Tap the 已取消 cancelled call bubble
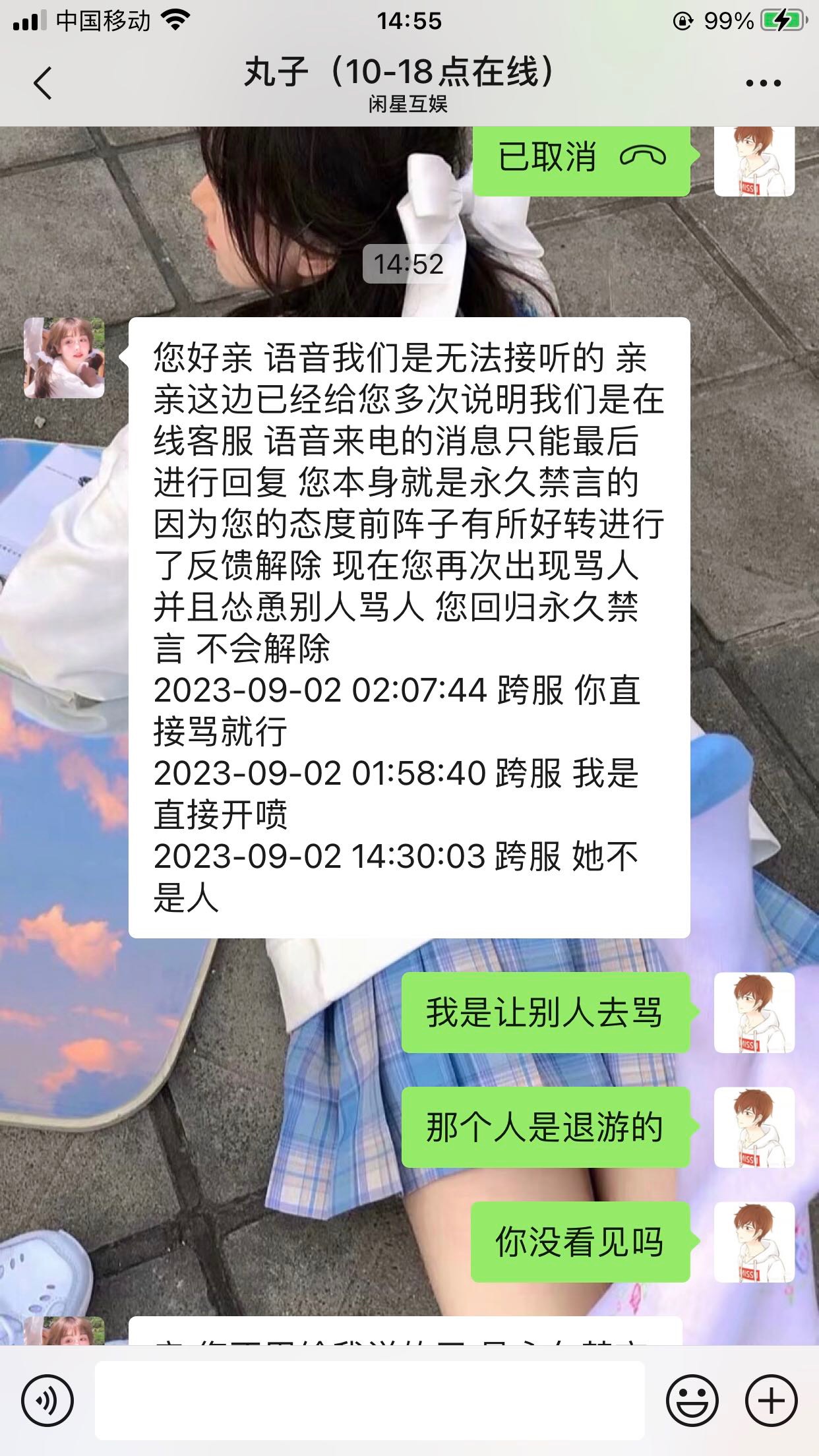Screen dimensions: 819x1456 tap(580, 158)
